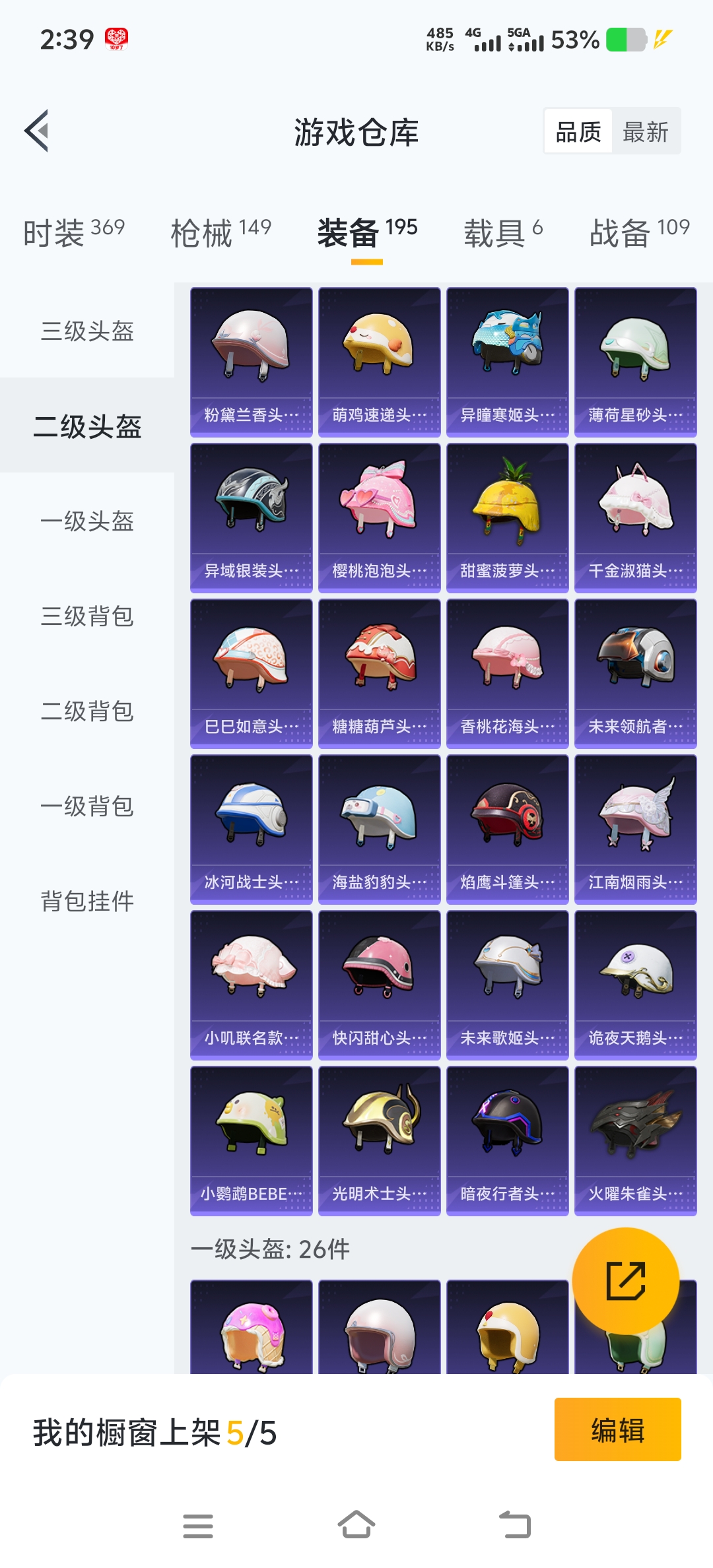Screen dimensions: 713x1568
Task: Tap the 编辑 button
Action: [x=617, y=1429]
